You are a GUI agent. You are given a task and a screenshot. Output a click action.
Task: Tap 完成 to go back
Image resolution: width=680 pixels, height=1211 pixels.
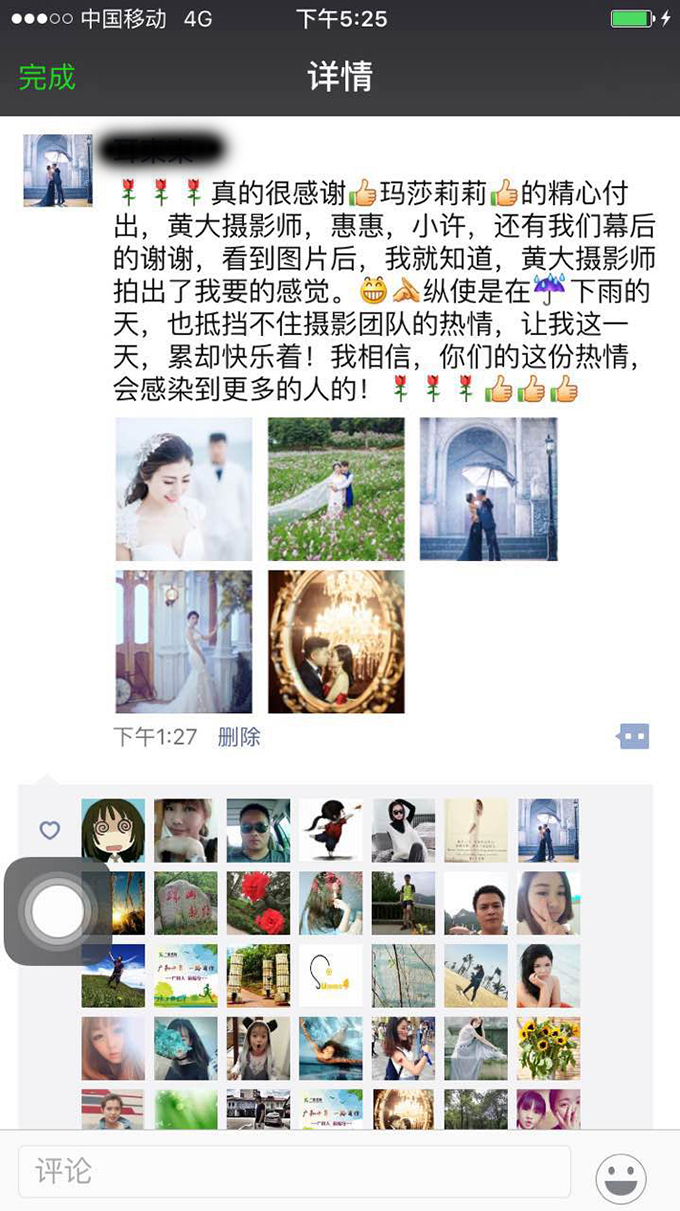click(47, 77)
